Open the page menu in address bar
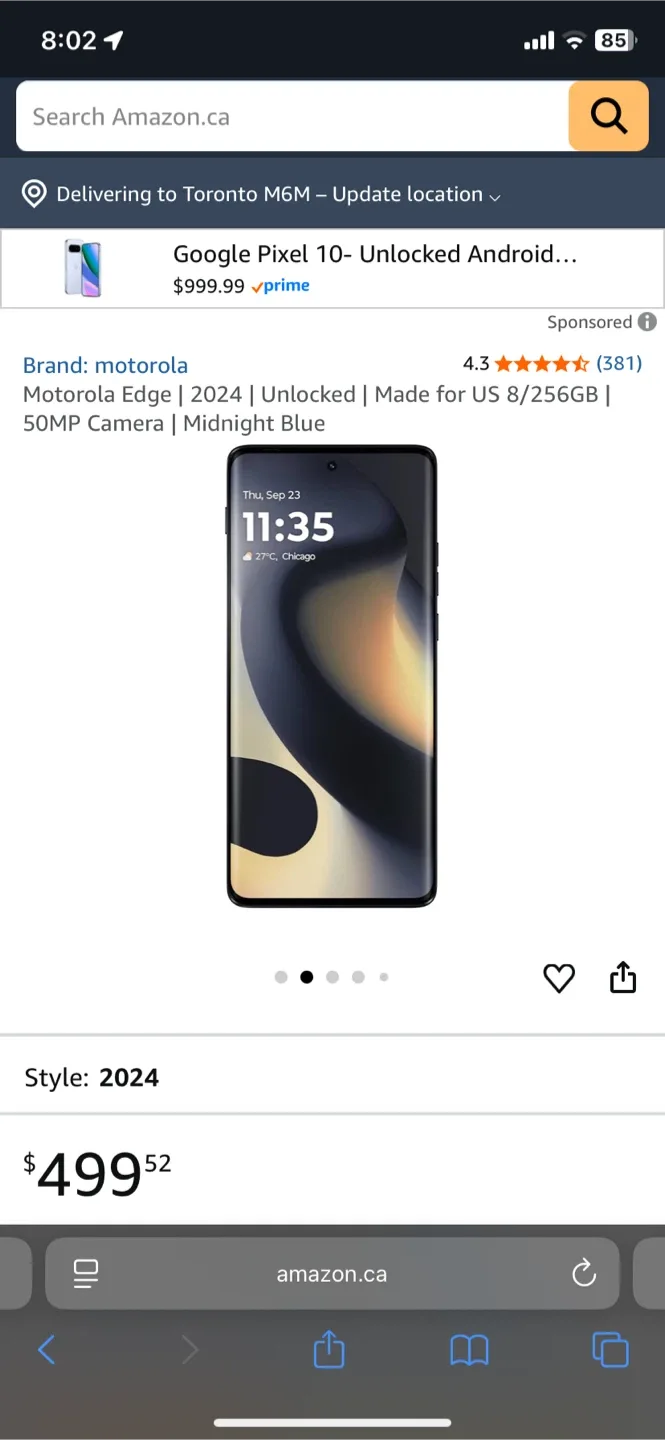665x1440 pixels. pyautogui.click(x=86, y=1273)
